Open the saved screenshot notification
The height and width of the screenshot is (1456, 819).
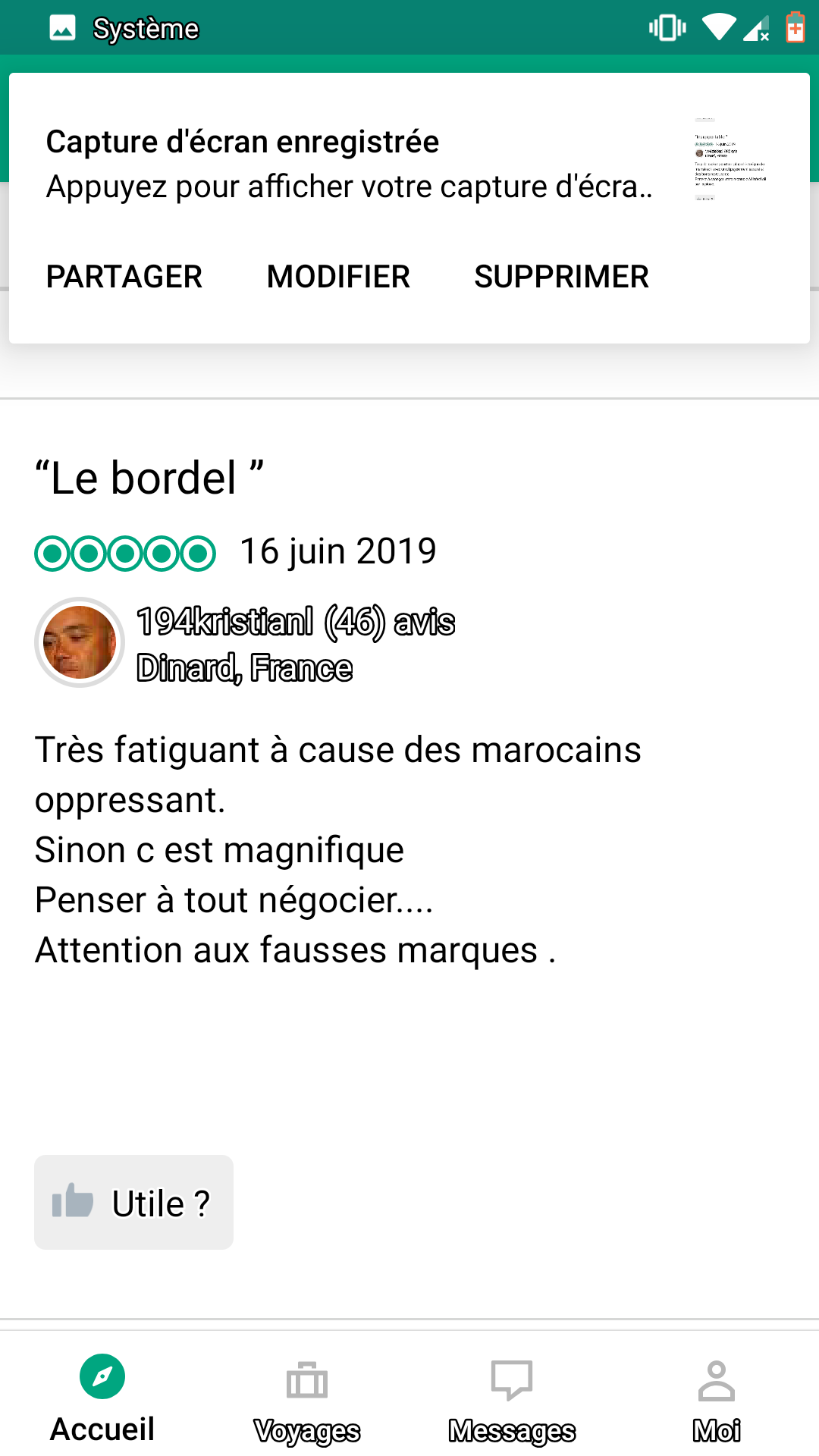[349, 165]
